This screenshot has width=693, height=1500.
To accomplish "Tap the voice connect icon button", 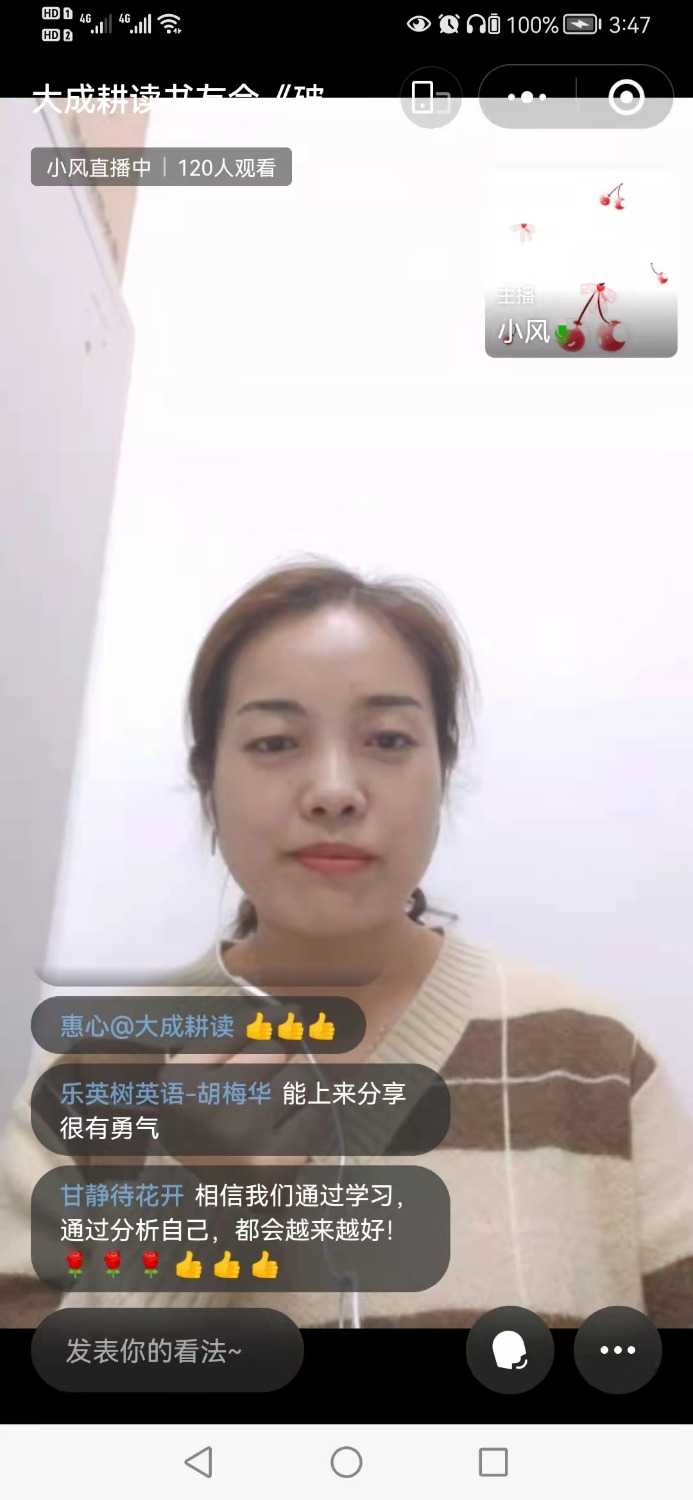I will [510, 1350].
